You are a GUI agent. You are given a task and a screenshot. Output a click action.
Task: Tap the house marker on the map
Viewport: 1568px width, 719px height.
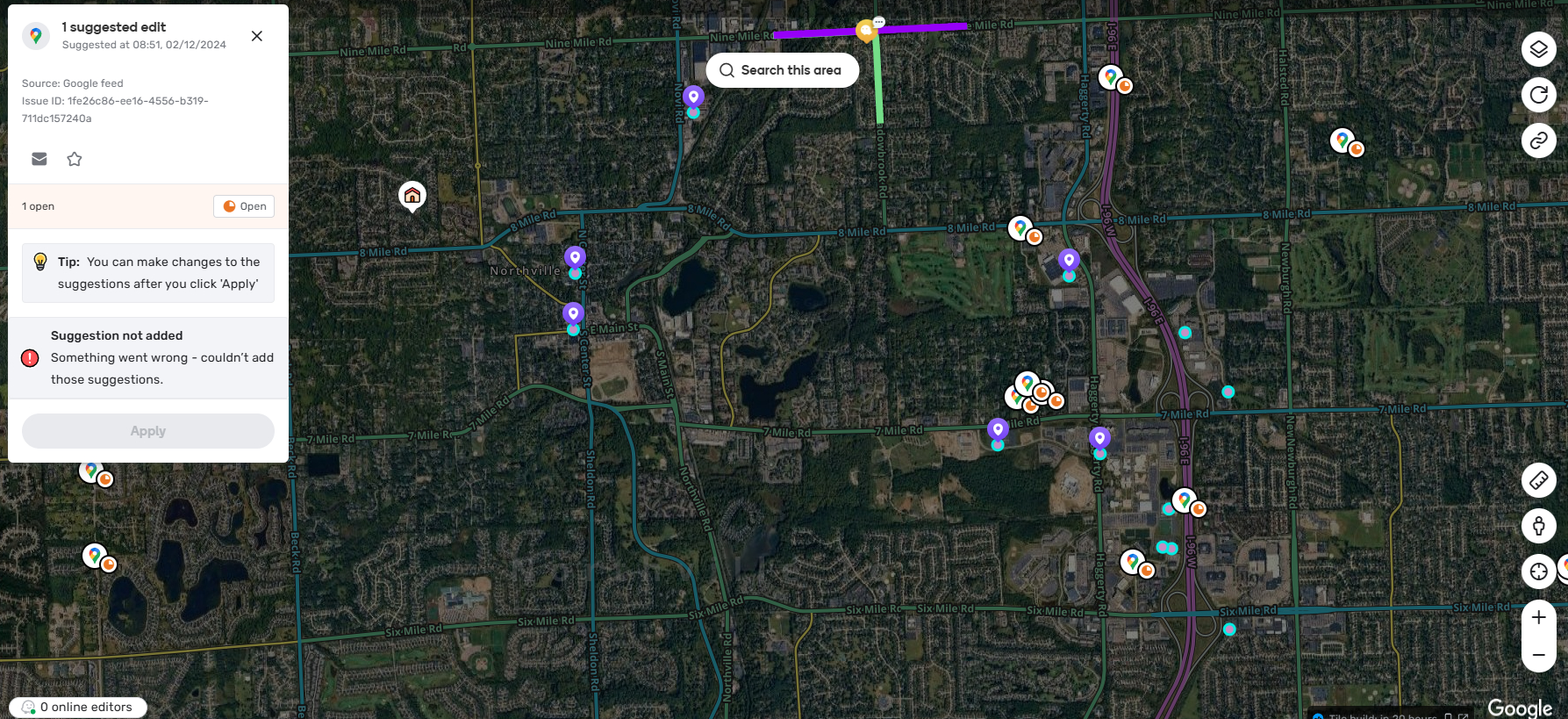pos(412,195)
